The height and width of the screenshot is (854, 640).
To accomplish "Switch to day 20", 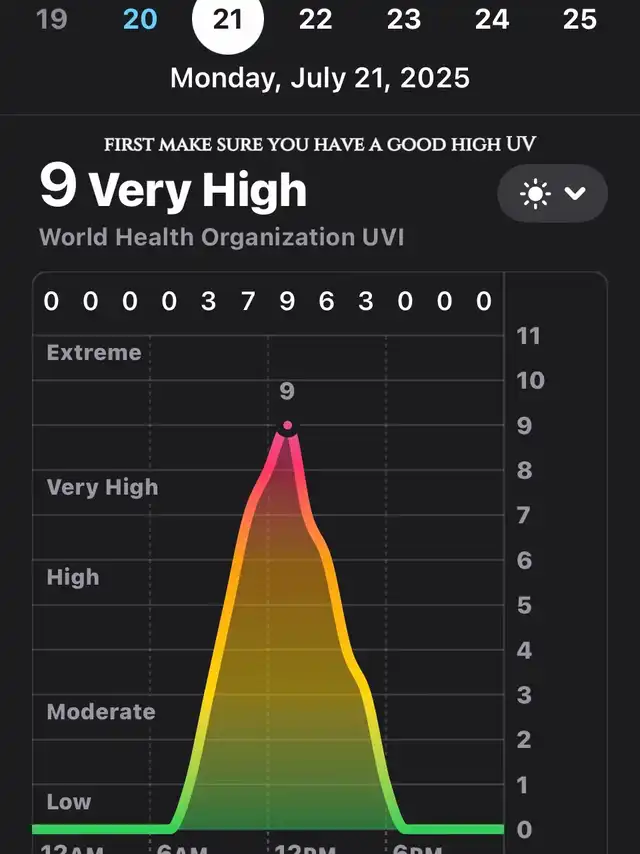I will point(140,20).
